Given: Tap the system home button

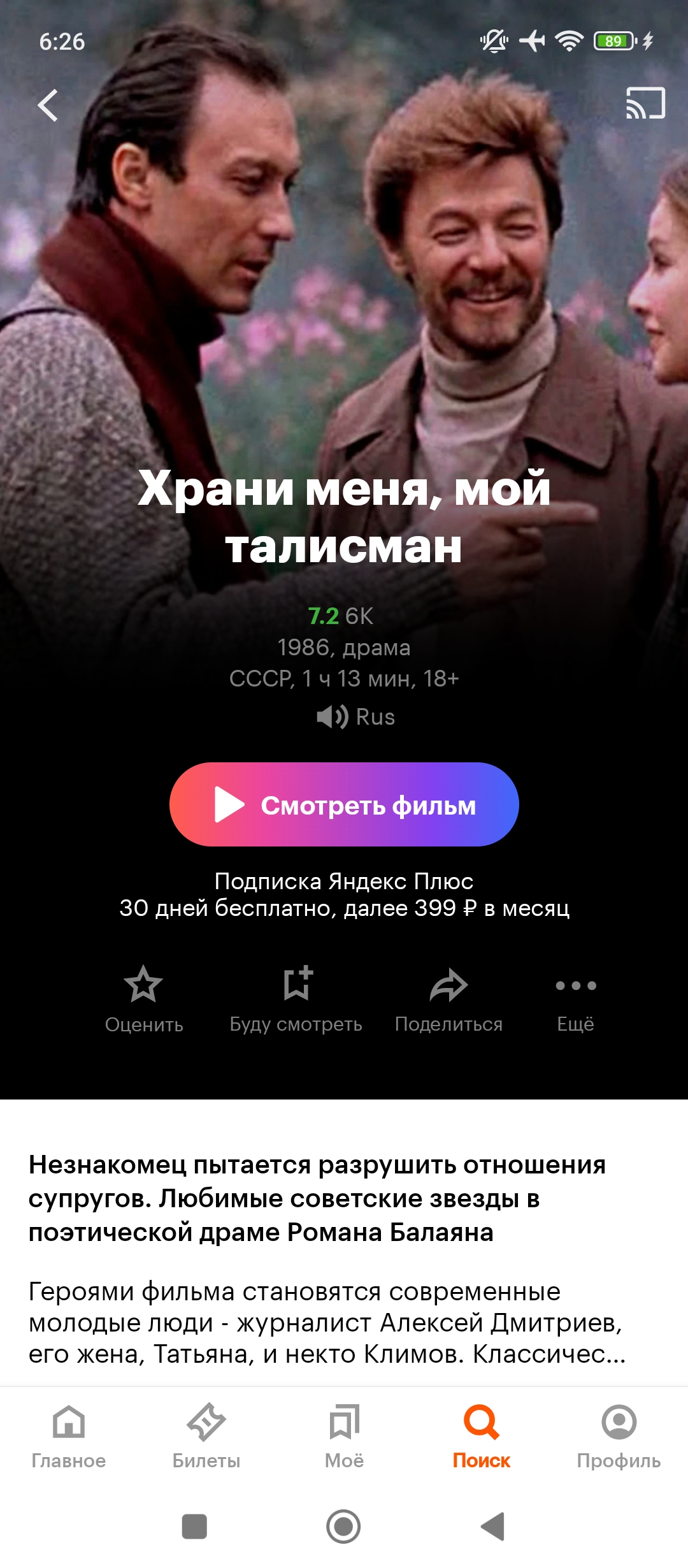Looking at the screenshot, I should [343, 1527].
